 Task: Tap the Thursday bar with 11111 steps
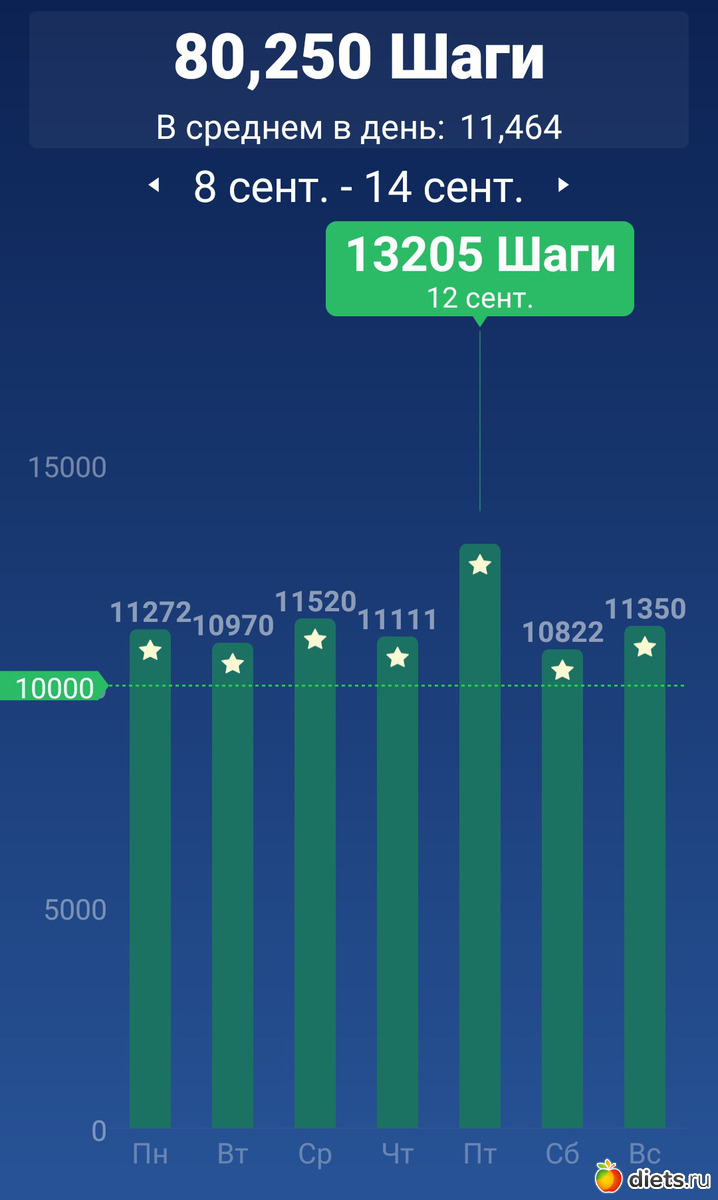pos(397,885)
